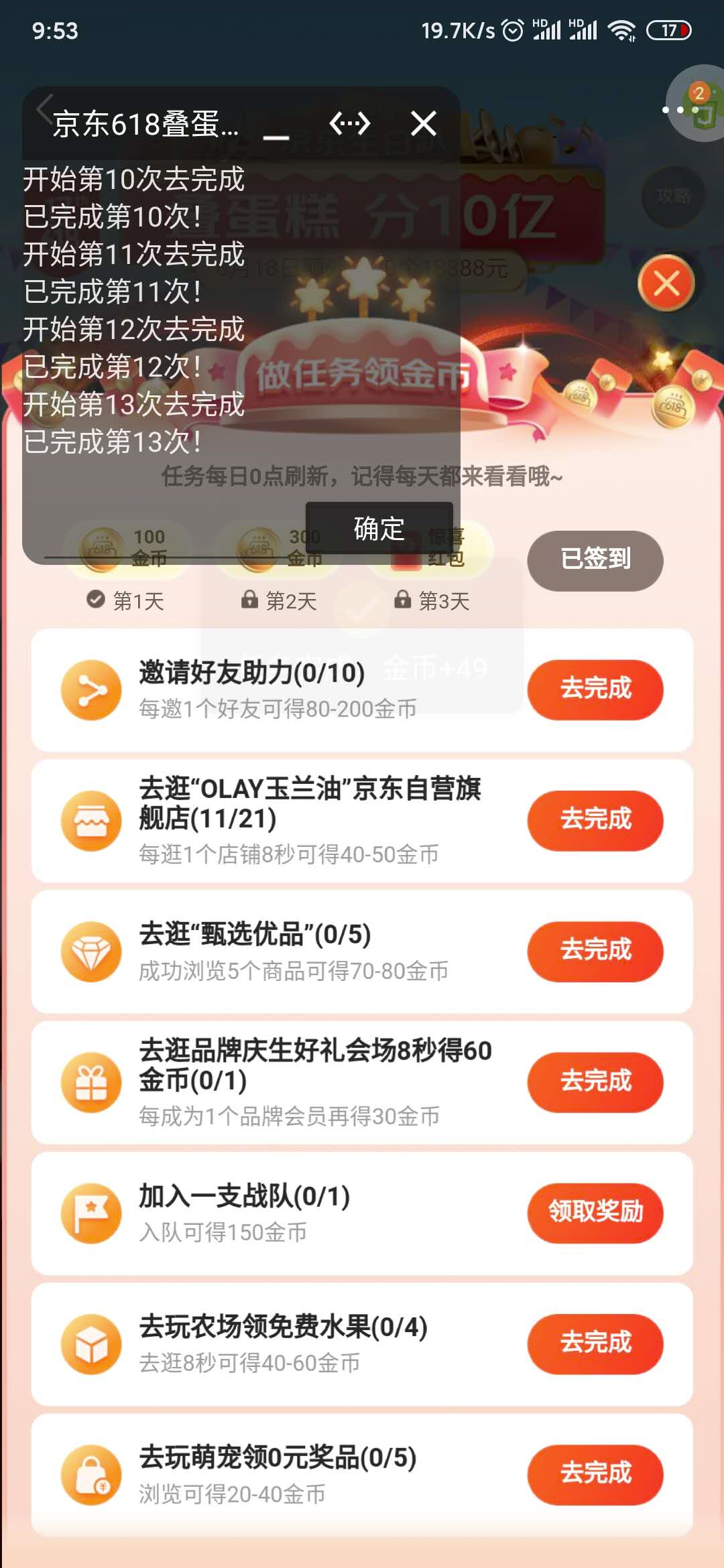This screenshot has width=724, height=1568.
Task: Click 去完成 on the 甄选优品 task
Action: [595, 951]
